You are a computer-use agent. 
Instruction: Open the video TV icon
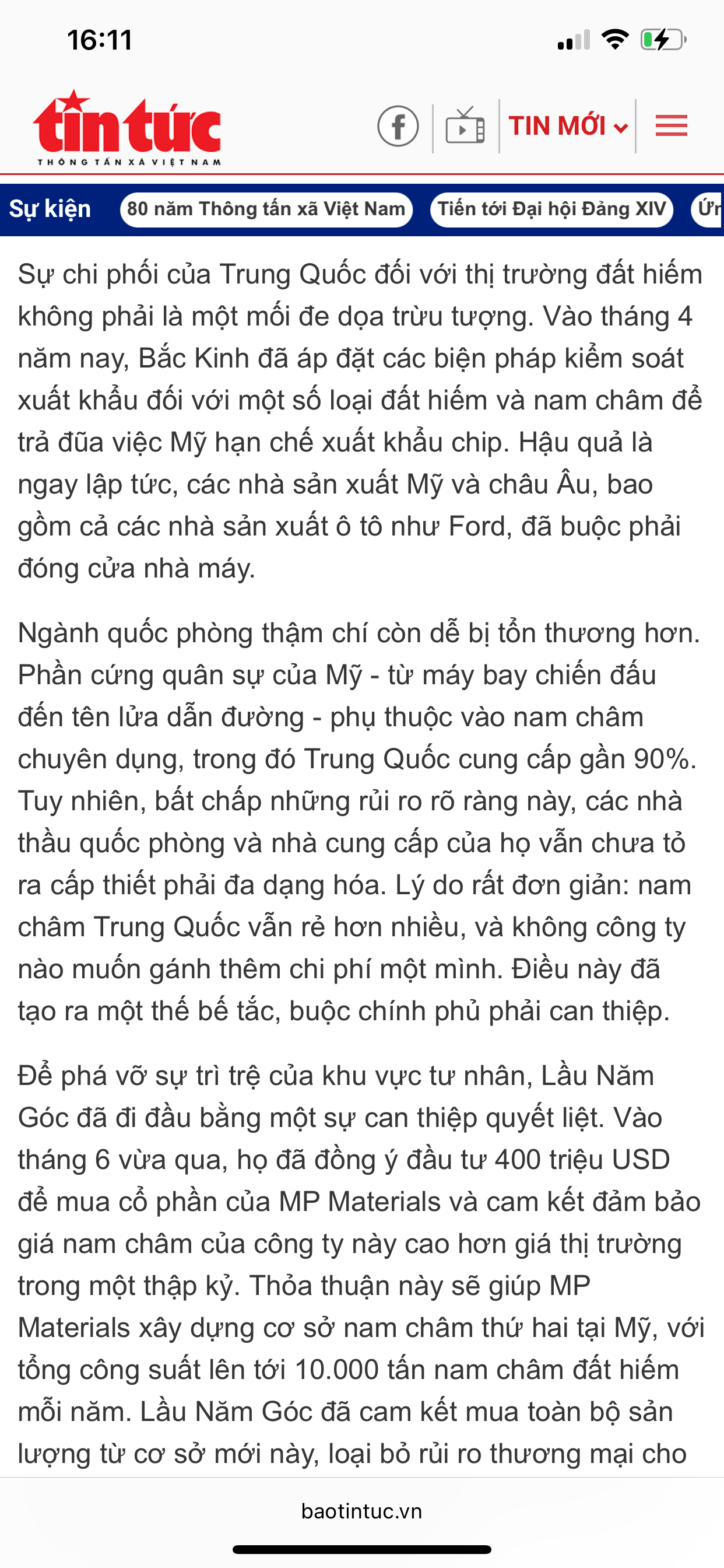click(x=465, y=126)
